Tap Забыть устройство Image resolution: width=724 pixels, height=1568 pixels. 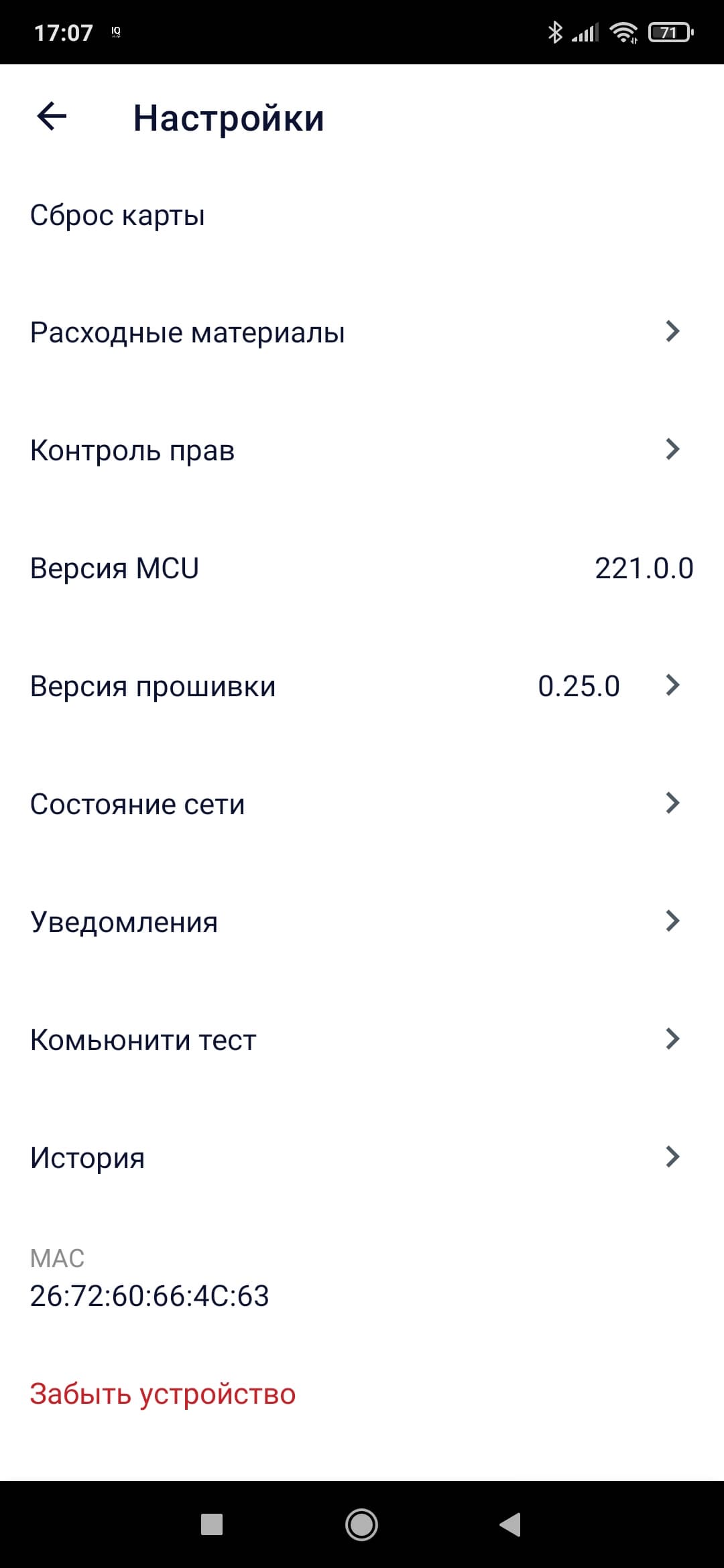163,1394
